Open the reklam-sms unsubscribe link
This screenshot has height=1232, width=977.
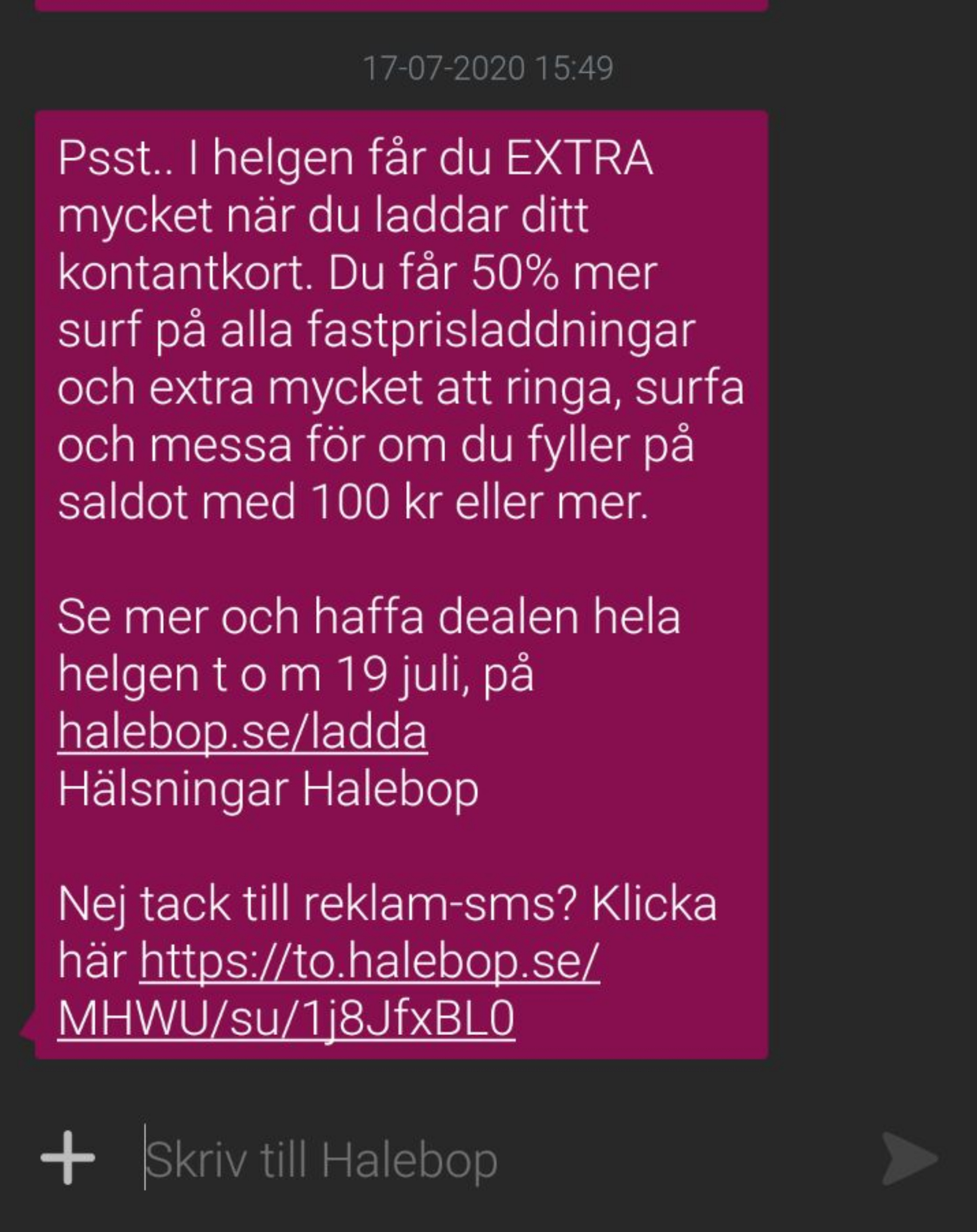click(369, 962)
